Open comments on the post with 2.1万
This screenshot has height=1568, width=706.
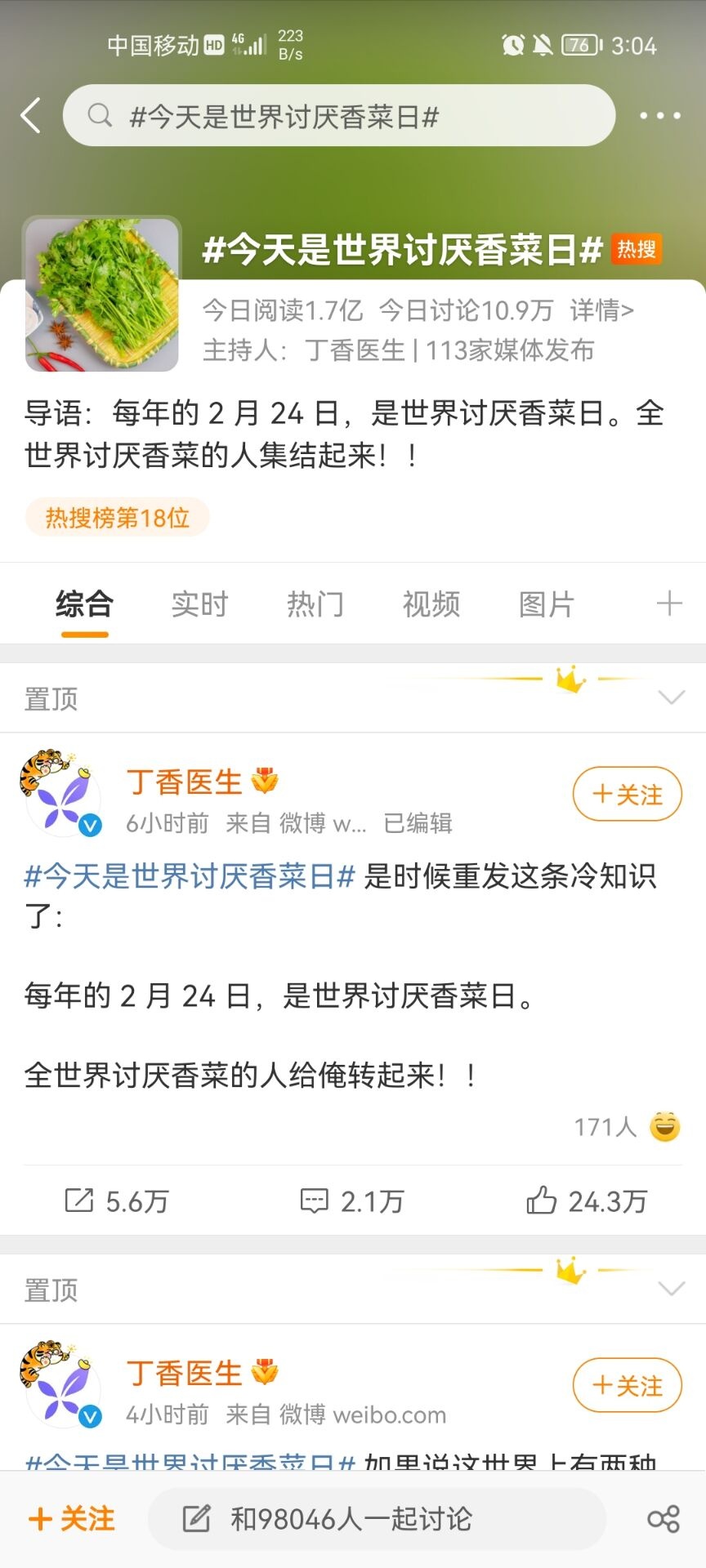click(x=352, y=1200)
